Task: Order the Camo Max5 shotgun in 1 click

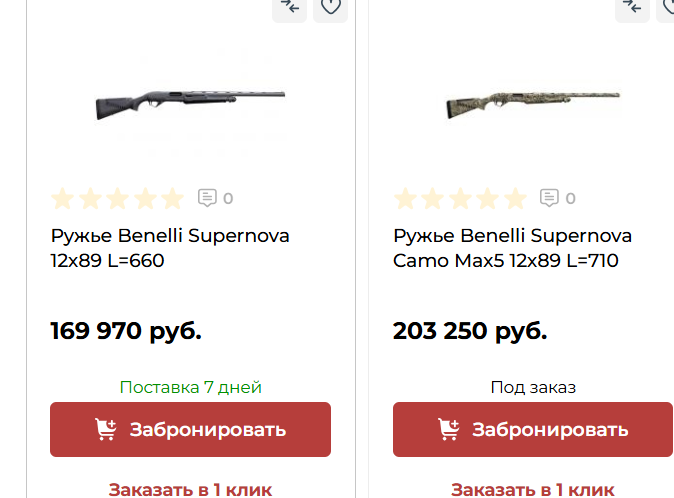Action: click(532, 489)
